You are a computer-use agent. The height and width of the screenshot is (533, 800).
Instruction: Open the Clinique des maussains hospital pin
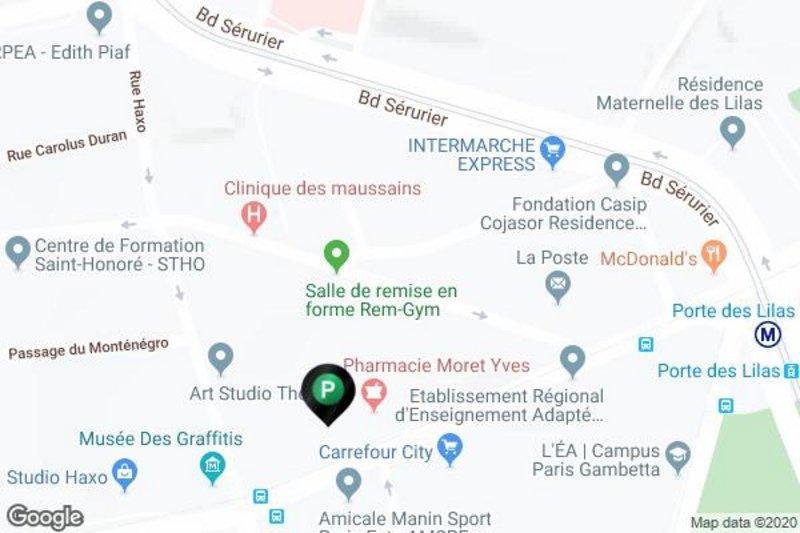pyautogui.click(x=254, y=214)
